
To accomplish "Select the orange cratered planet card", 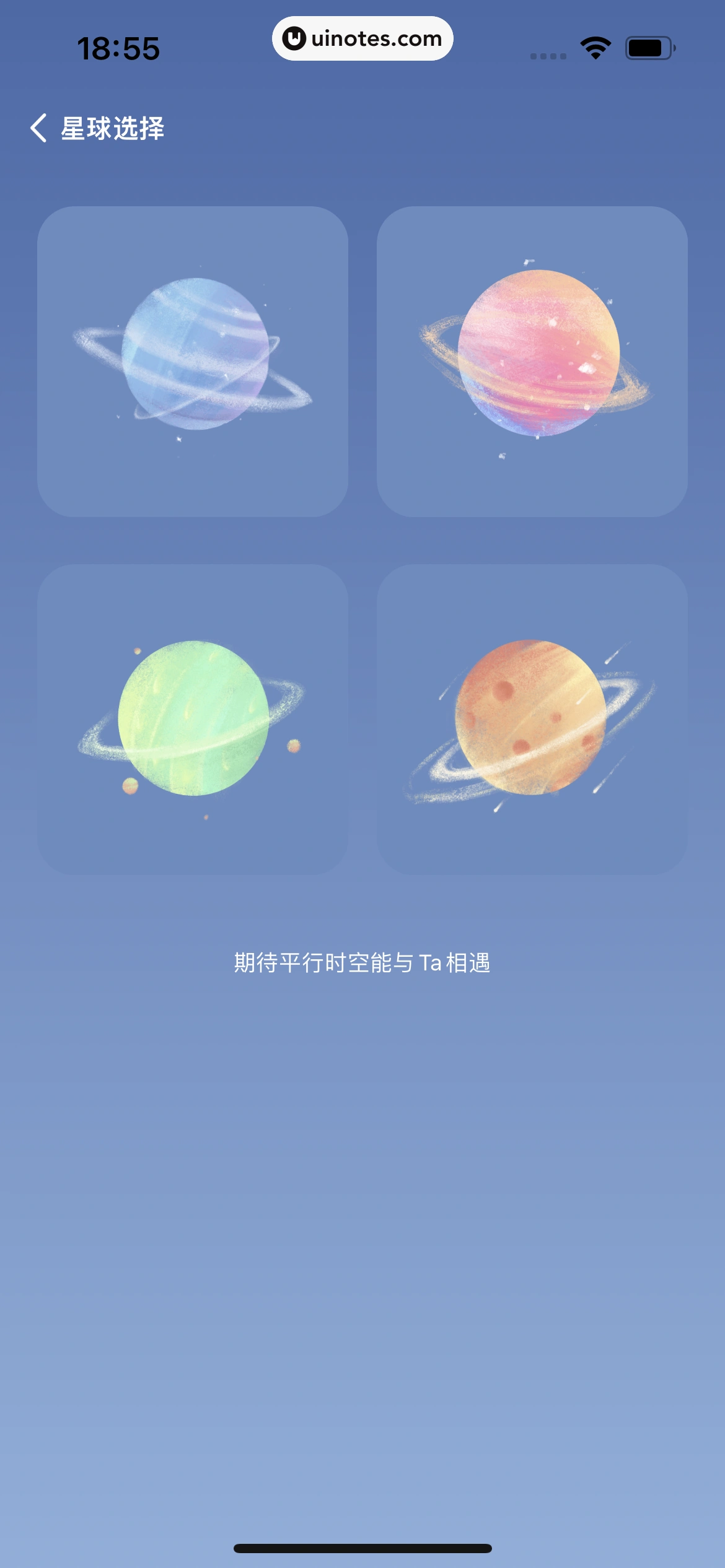I will coord(532,720).
